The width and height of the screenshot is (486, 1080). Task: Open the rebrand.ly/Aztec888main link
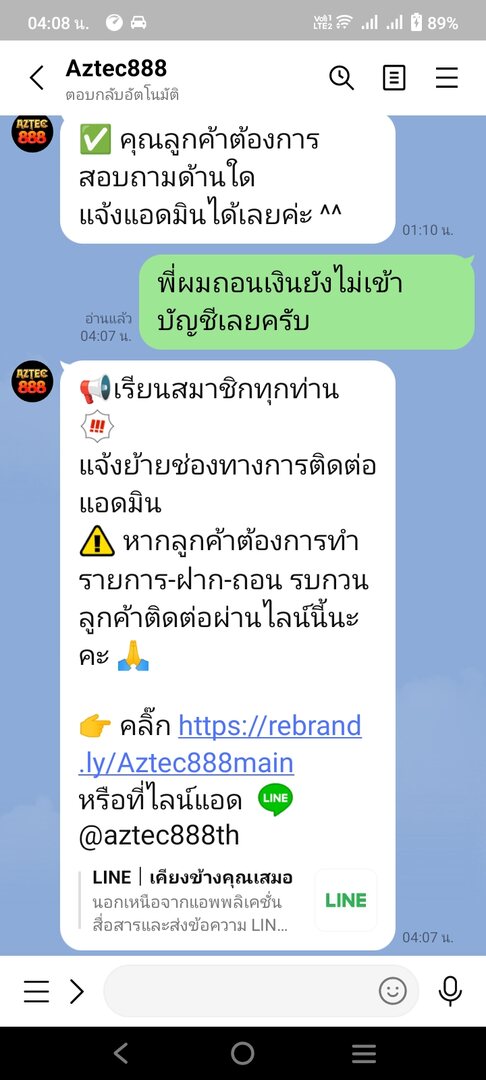coord(220,744)
